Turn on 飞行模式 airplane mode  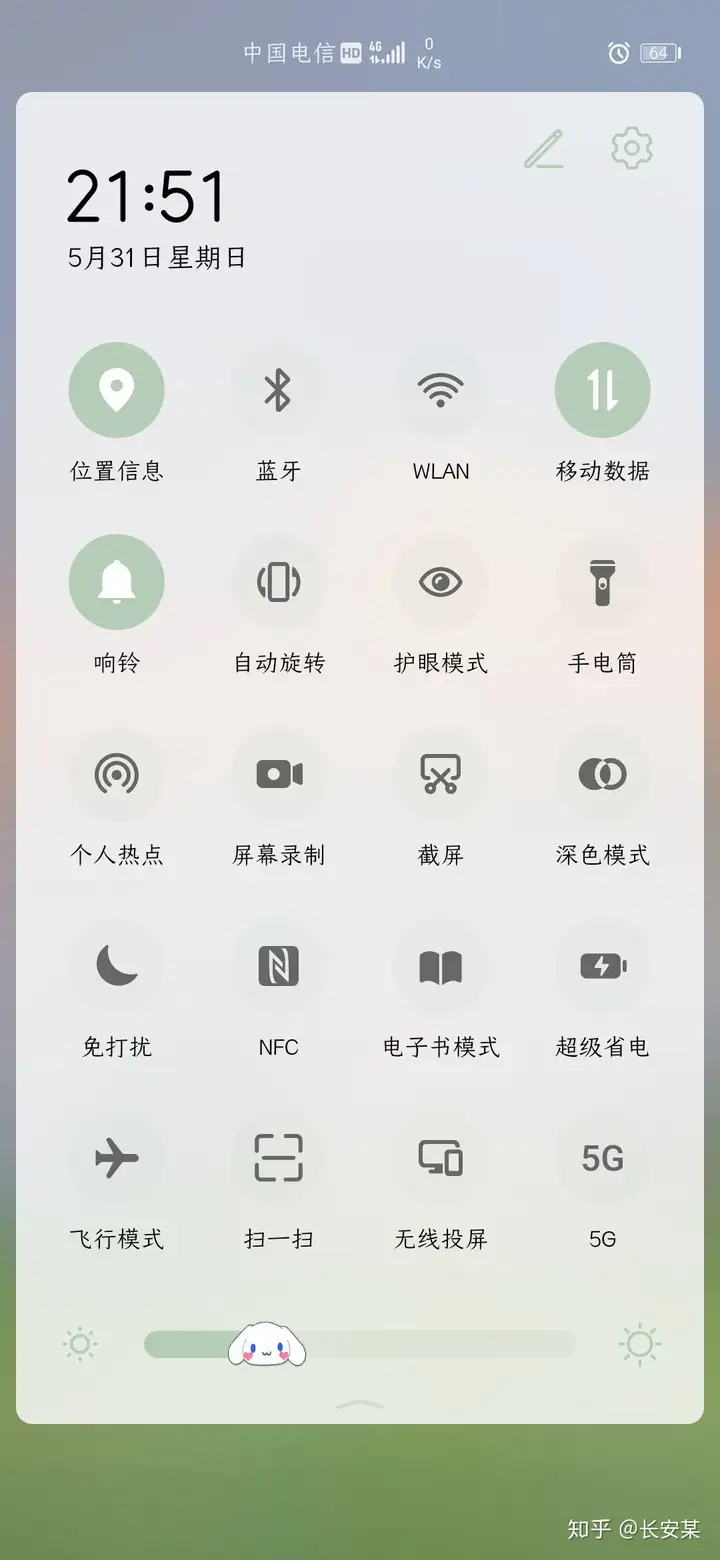pos(116,1158)
